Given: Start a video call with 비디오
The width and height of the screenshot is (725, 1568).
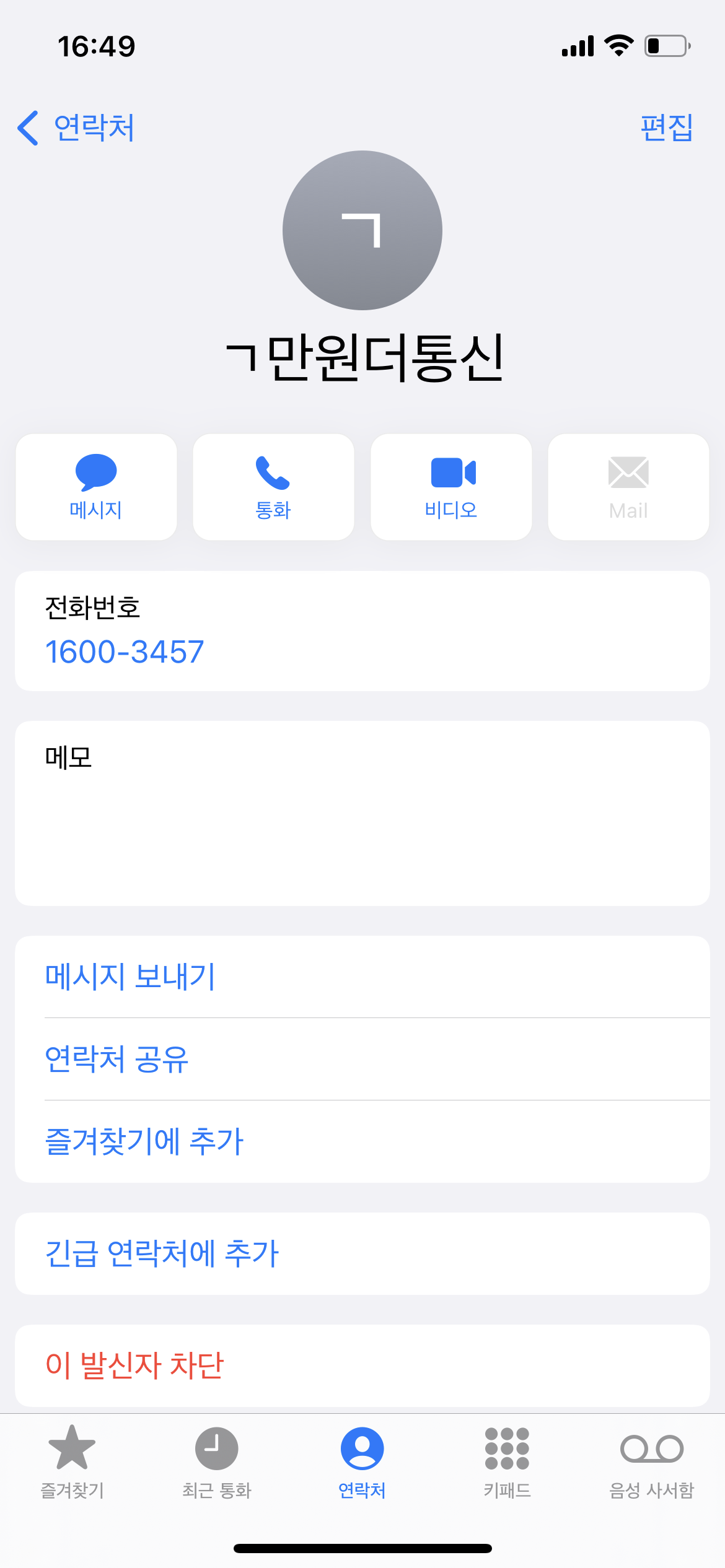Looking at the screenshot, I should 451,487.
